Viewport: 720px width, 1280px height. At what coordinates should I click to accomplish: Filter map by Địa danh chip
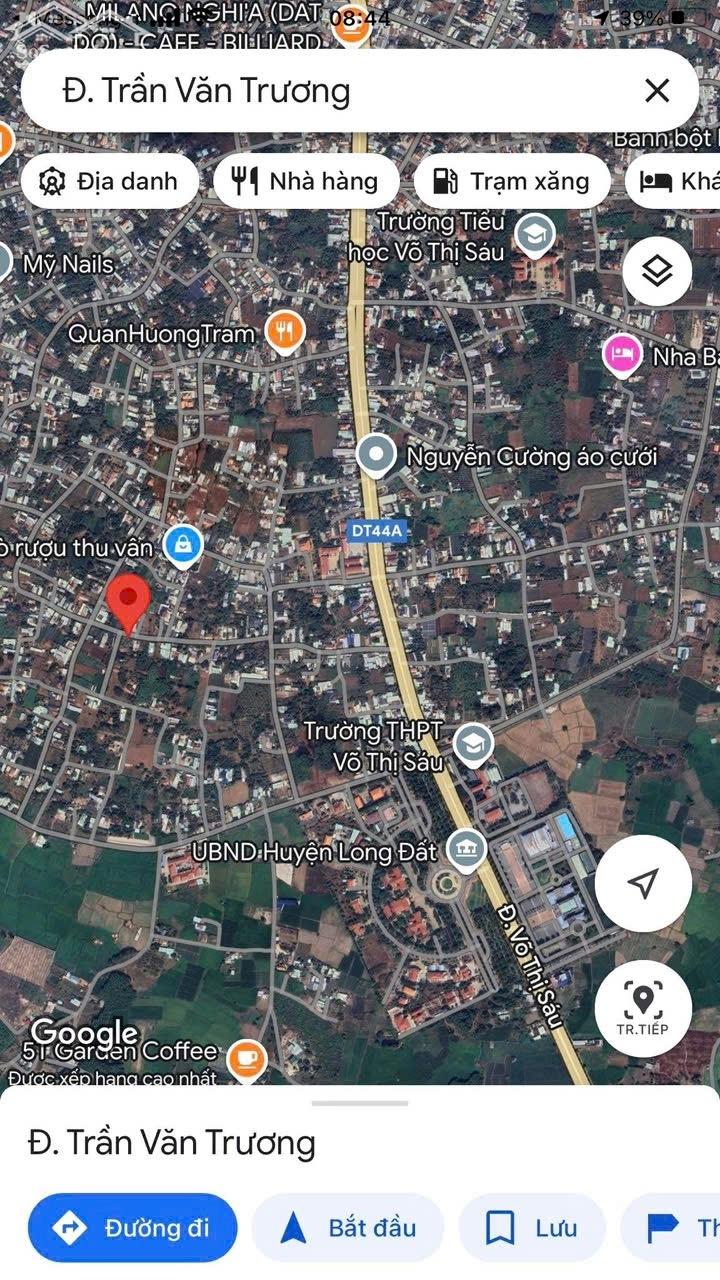tap(109, 181)
